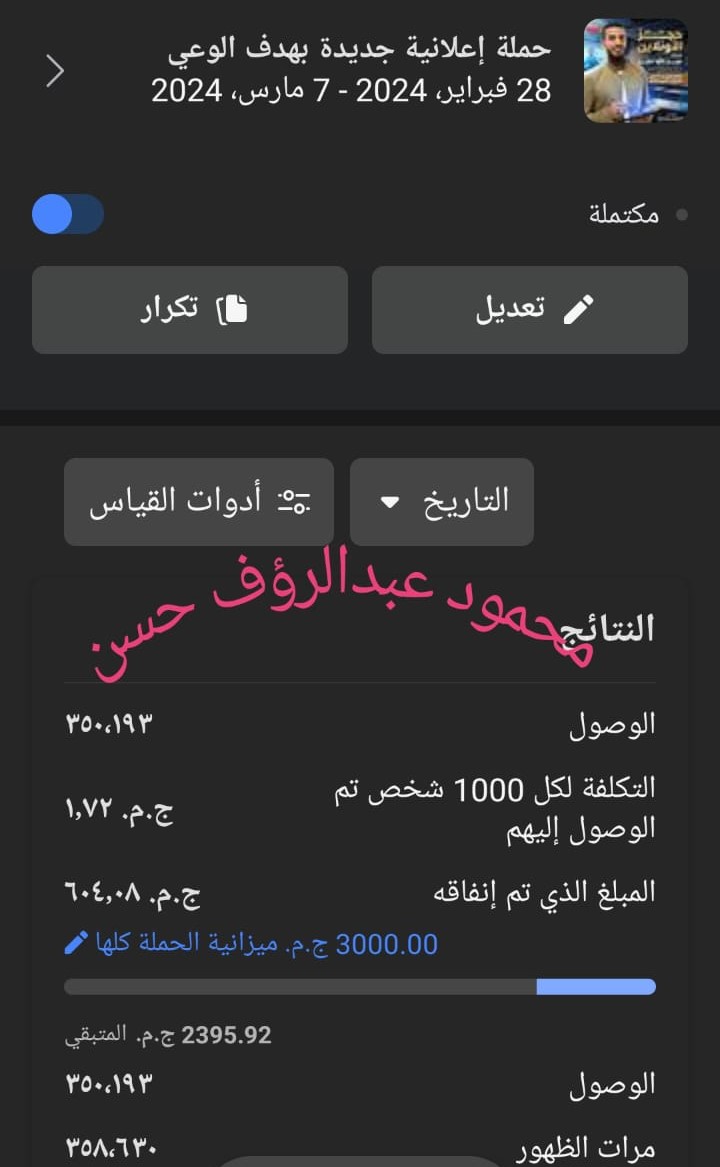This screenshot has height=1167, width=720.
Task: Open the campaign ad thumbnail
Action: (x=635, y=71)
